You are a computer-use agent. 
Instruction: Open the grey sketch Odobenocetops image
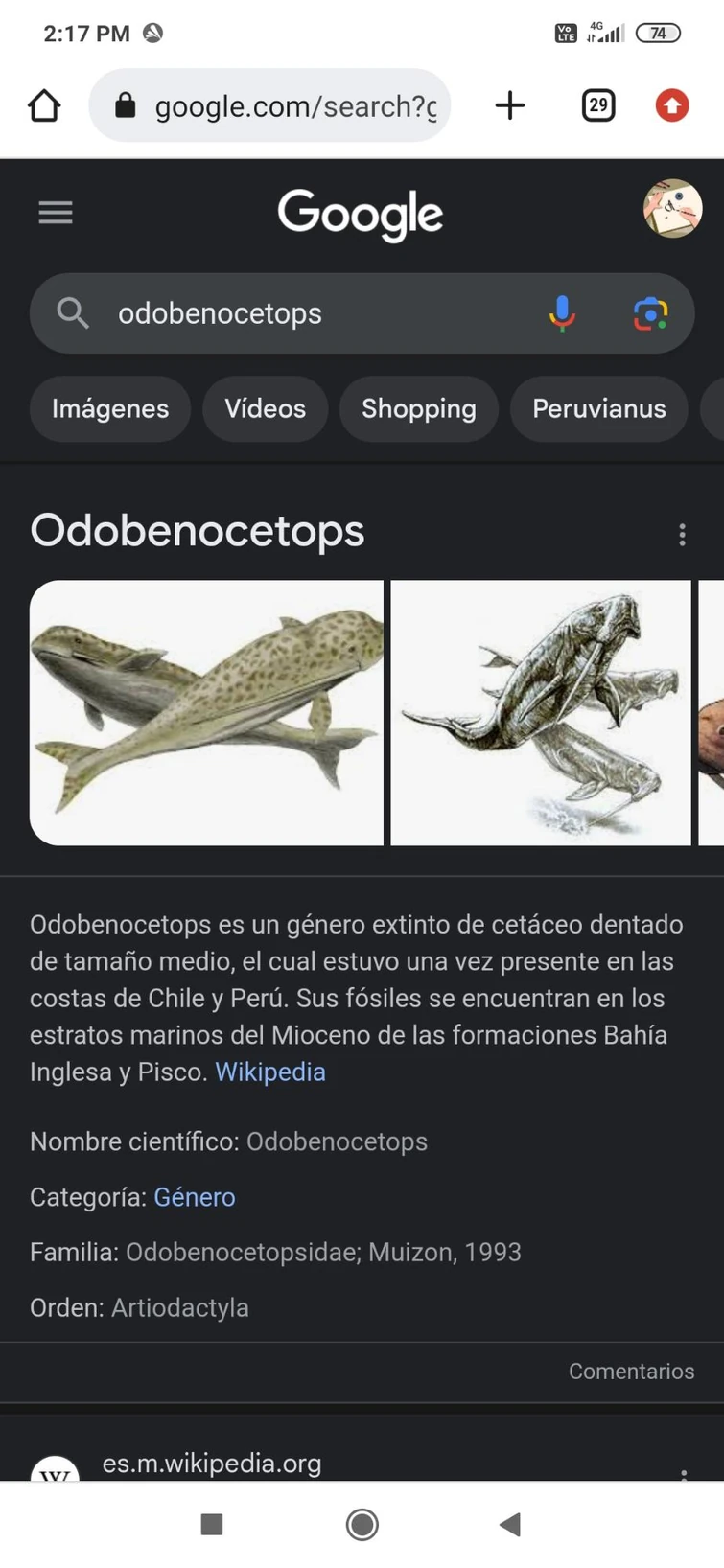tap(540, 712)
